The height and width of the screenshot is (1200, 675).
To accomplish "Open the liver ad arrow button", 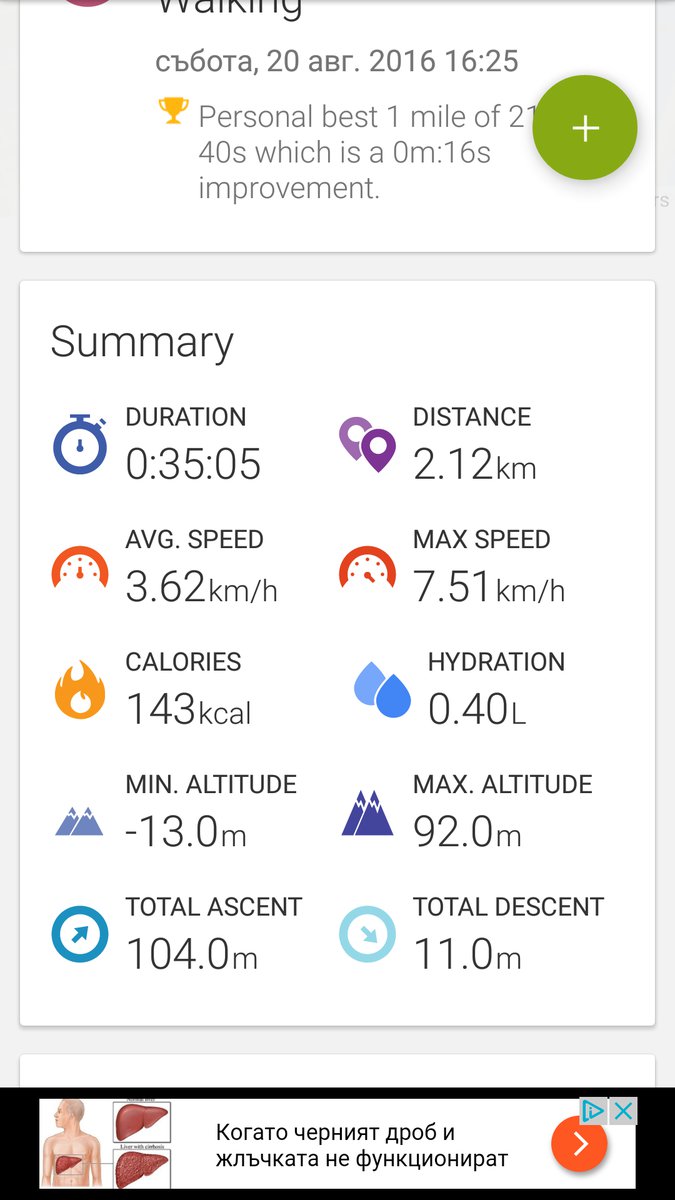I will [579, 1143].
